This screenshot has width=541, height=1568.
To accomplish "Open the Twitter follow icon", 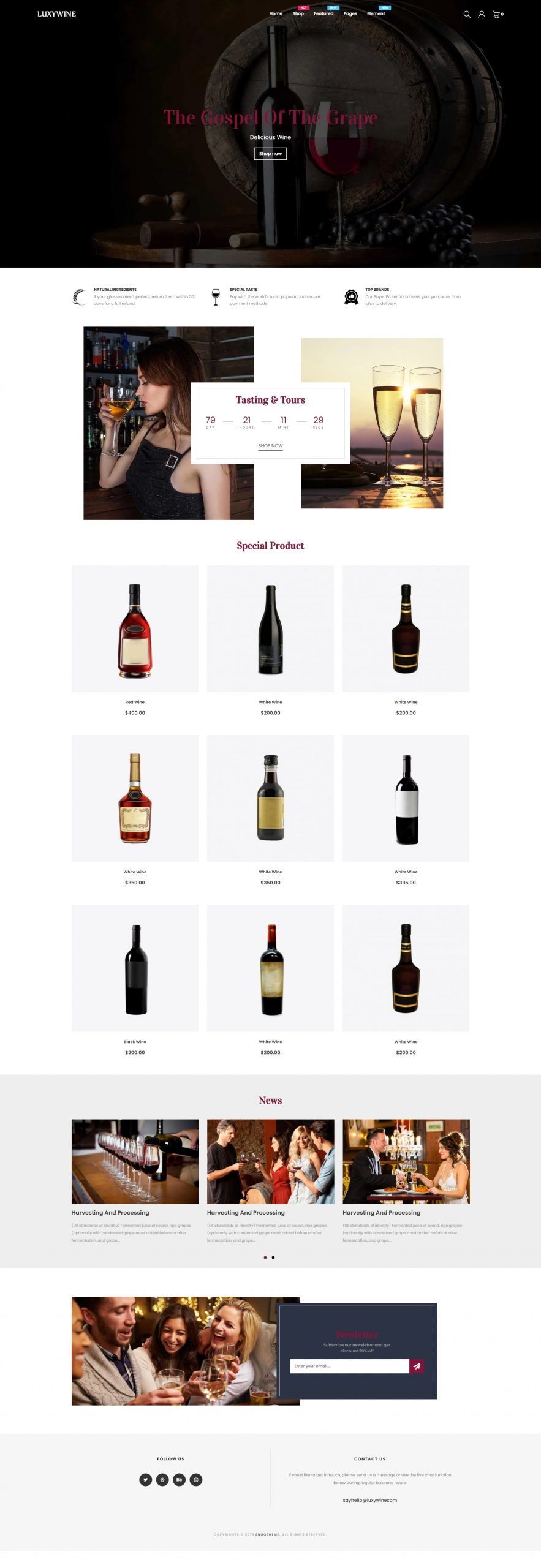I will tap(146, 1480).
